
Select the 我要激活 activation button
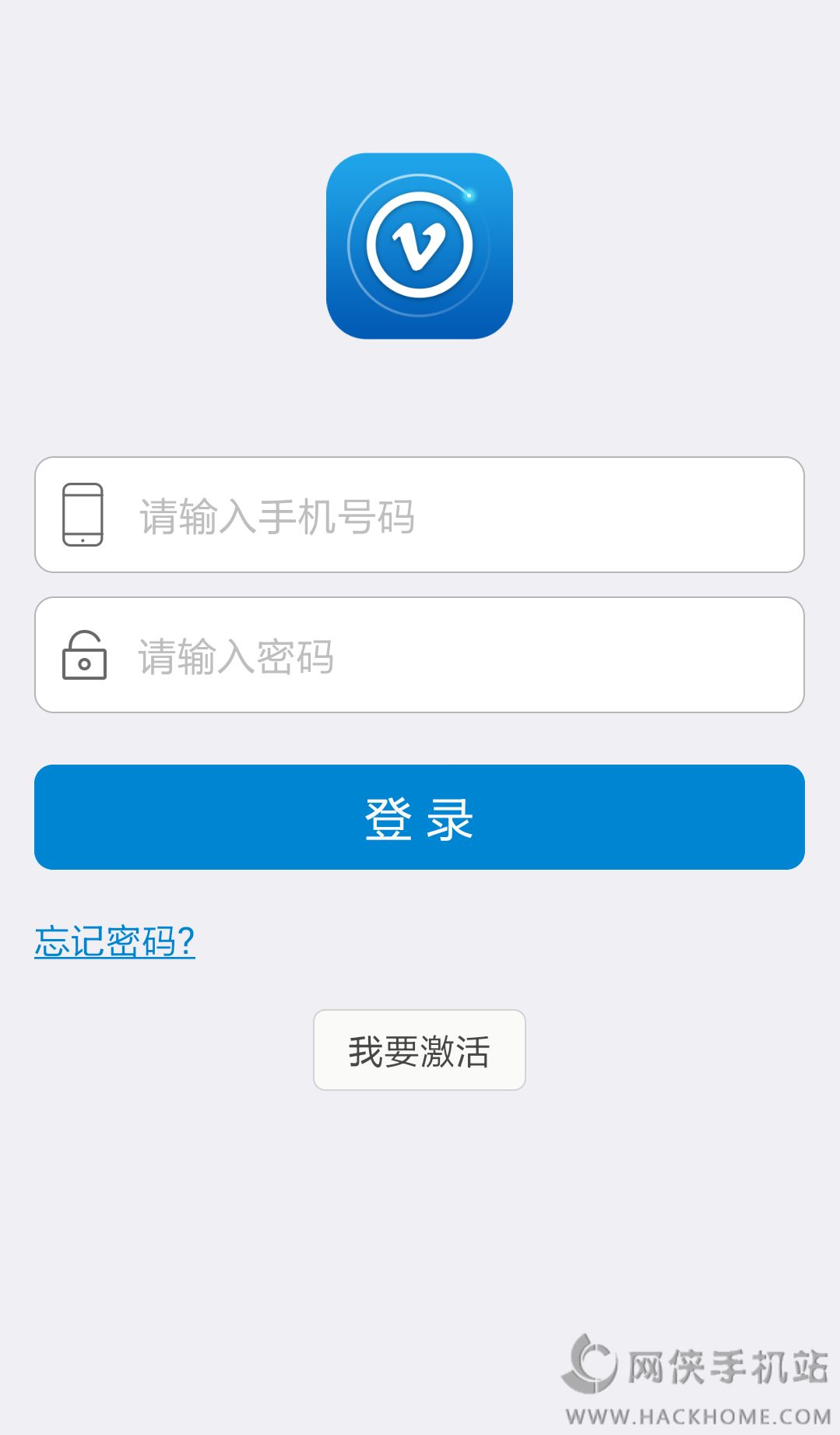tap(420, 1050)
